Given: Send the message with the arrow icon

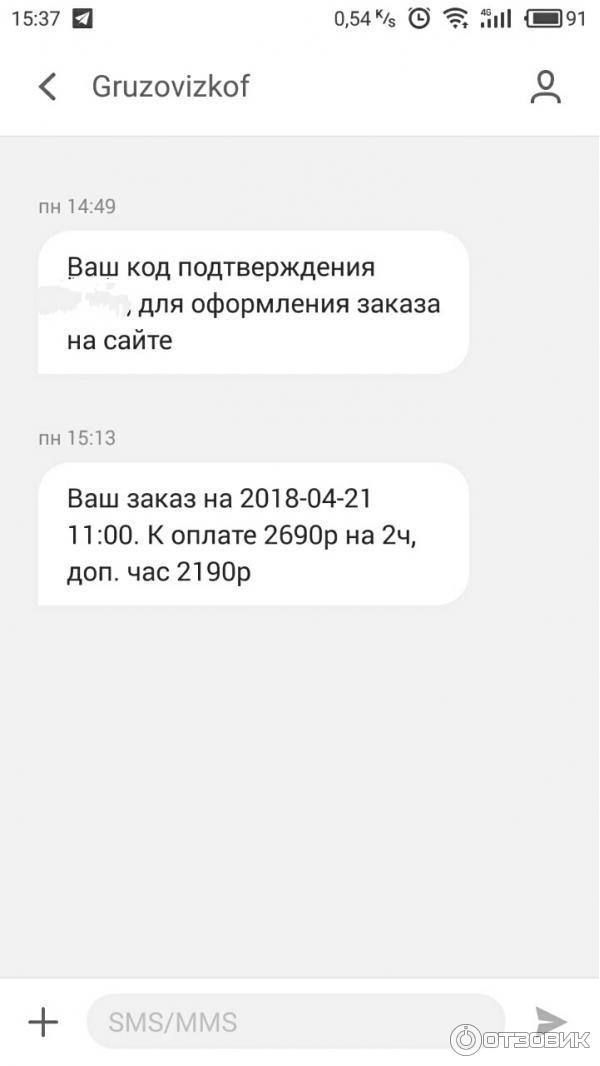Looking at the screenshot, I should click(x=551, y=1020).
